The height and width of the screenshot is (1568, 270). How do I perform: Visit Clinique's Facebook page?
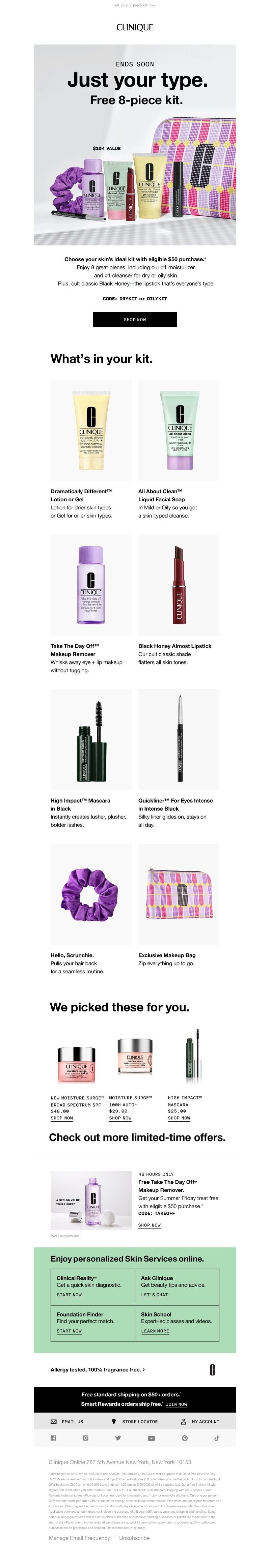pos(53,1438)
